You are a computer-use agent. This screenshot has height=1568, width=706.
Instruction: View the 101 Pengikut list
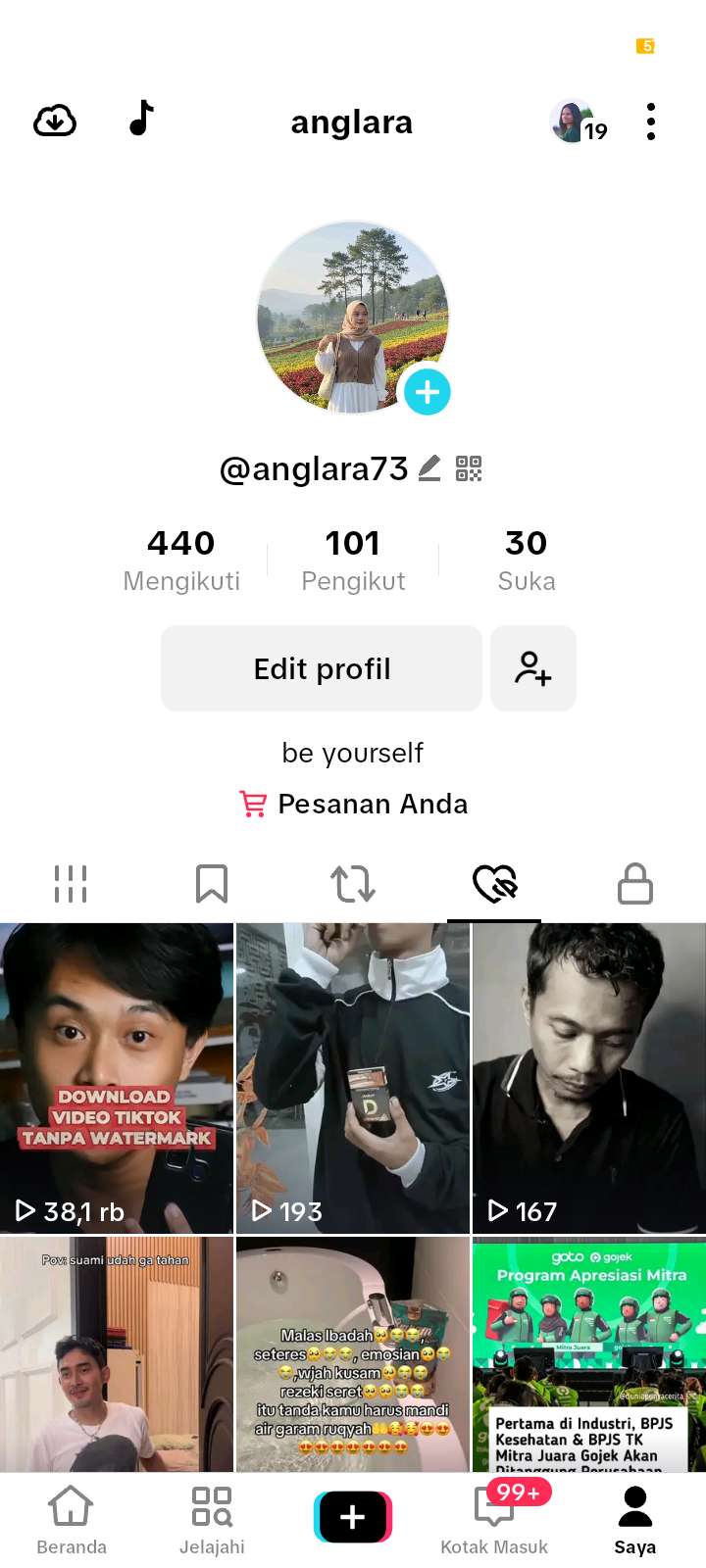[353, 560]
